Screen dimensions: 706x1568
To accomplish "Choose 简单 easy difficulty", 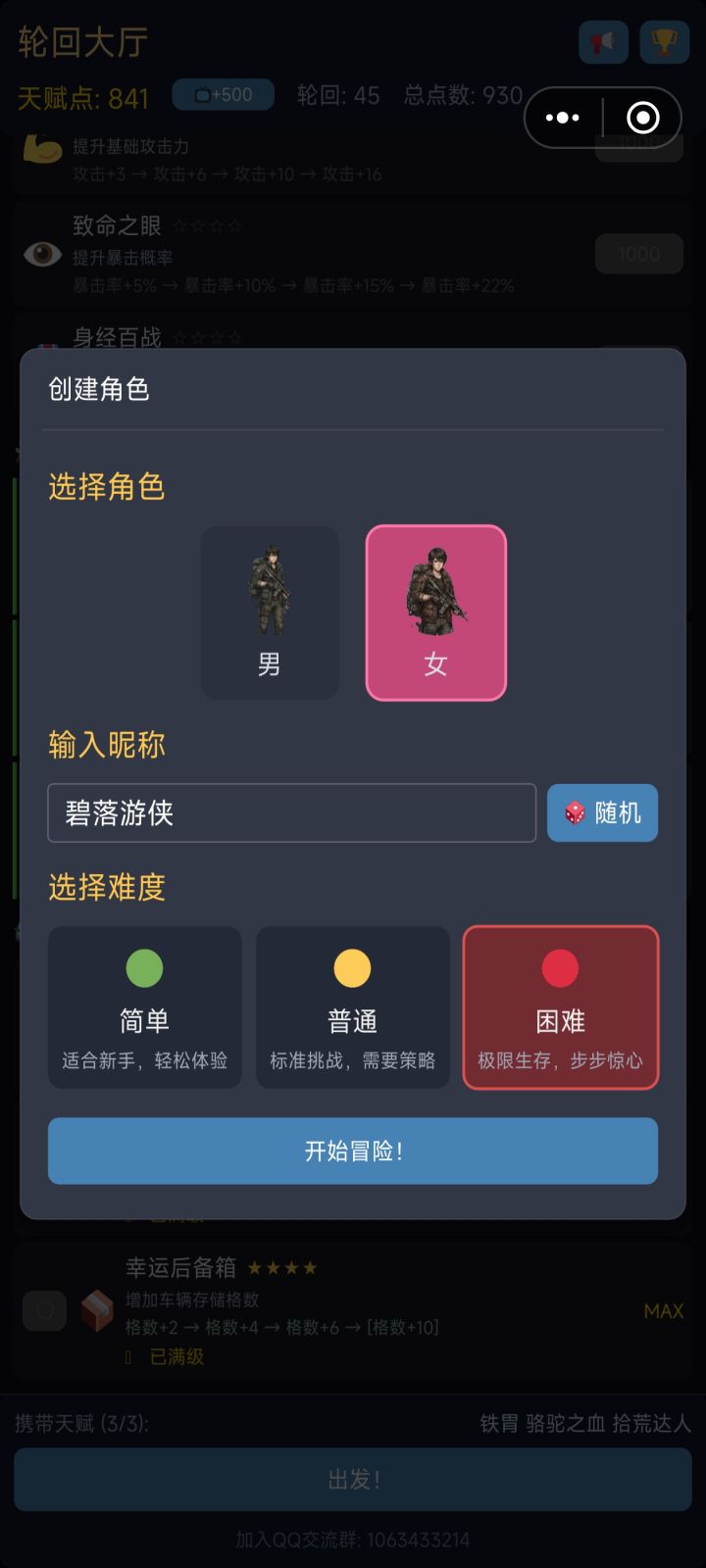I will pos(144,1007).
